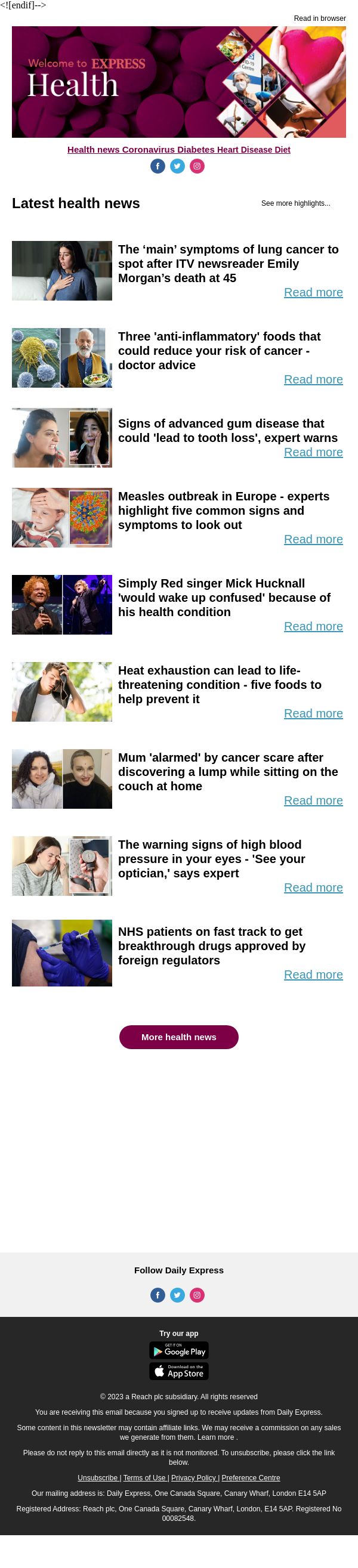Open the Preference Centre link

coord(251,1478)
